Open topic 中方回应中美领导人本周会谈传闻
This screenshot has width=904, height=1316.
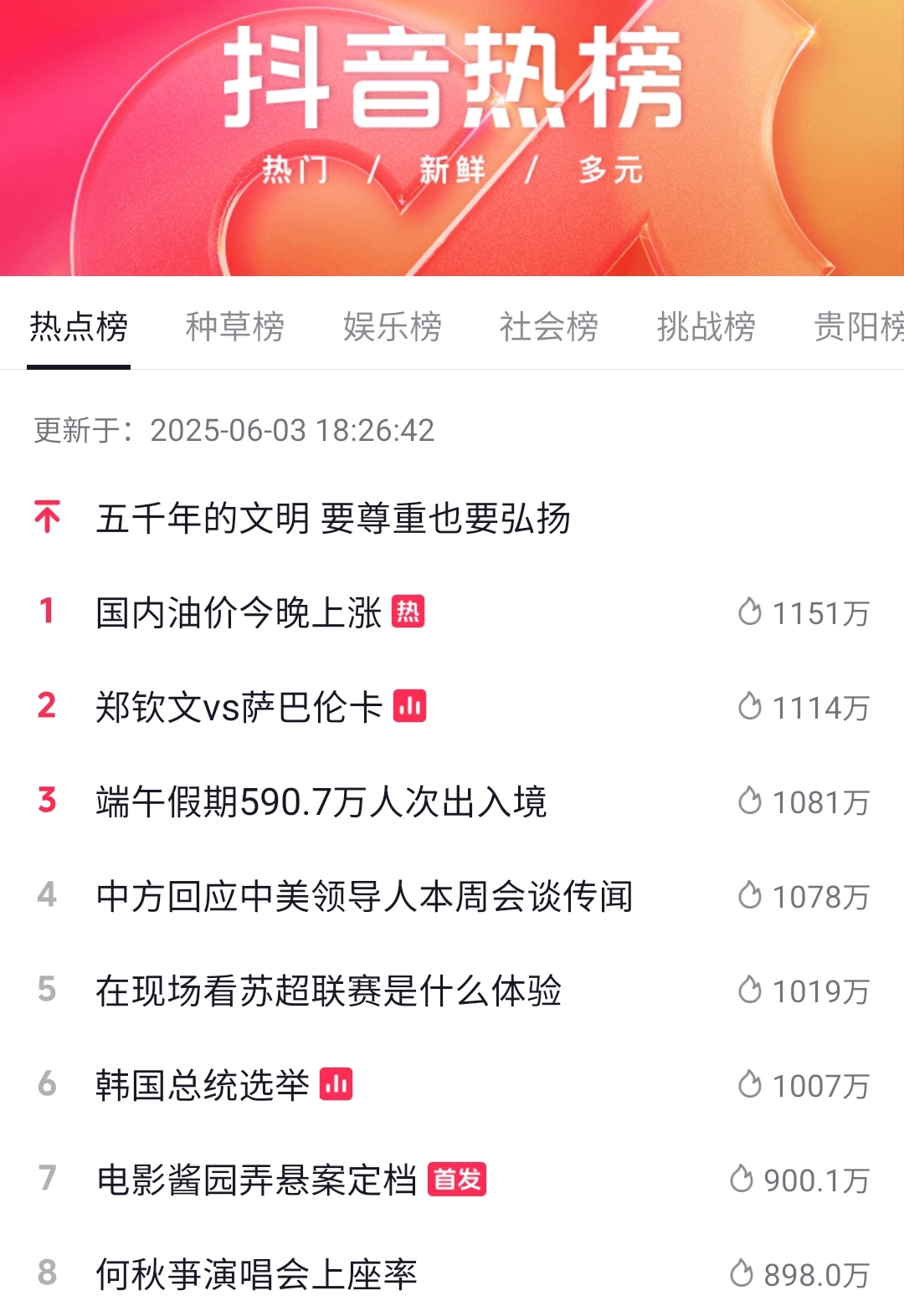[x=364, y=896]
